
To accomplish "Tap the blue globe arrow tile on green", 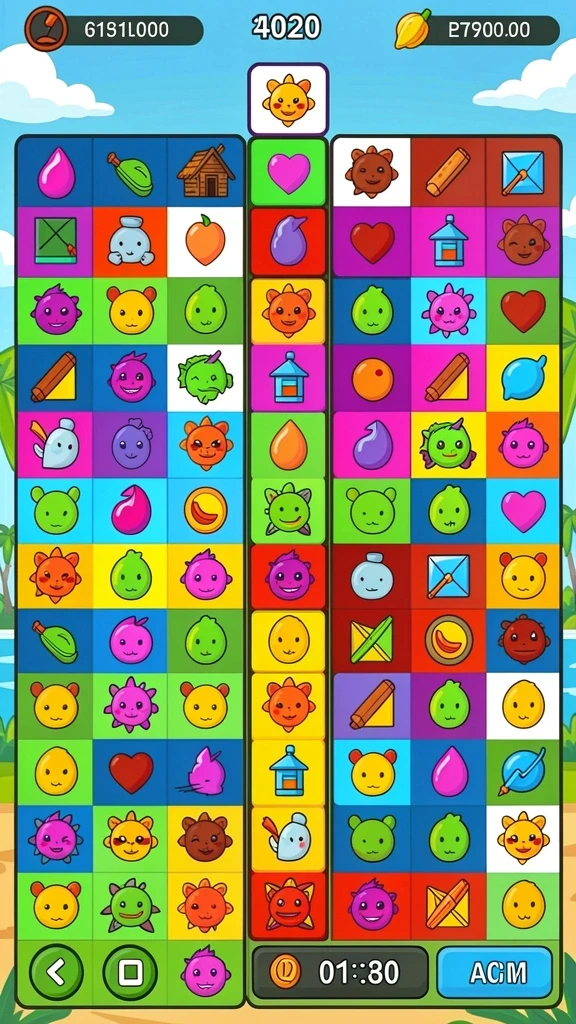I will click(x=522, y=772).
